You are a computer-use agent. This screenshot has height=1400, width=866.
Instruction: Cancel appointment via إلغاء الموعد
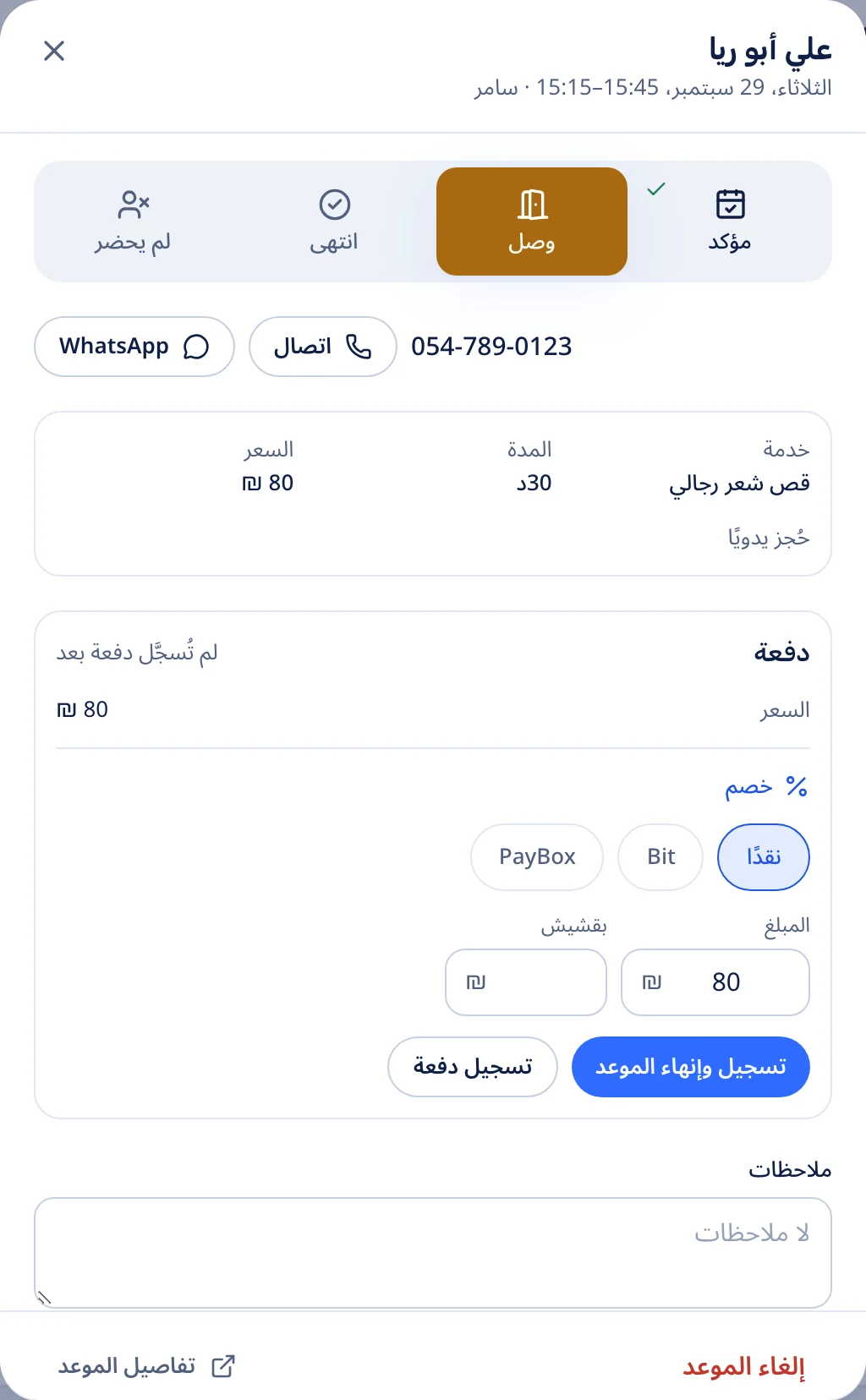pyautogui.click(x=744, y=1366)
